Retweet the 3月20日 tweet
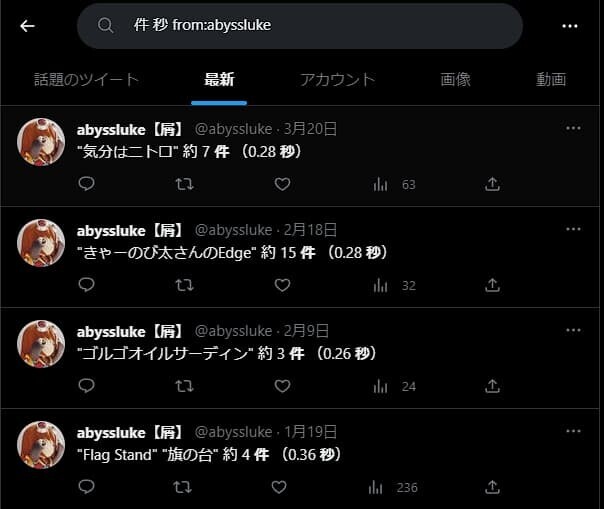This screenshot has width=604, height=509. (x=185, y=184)
